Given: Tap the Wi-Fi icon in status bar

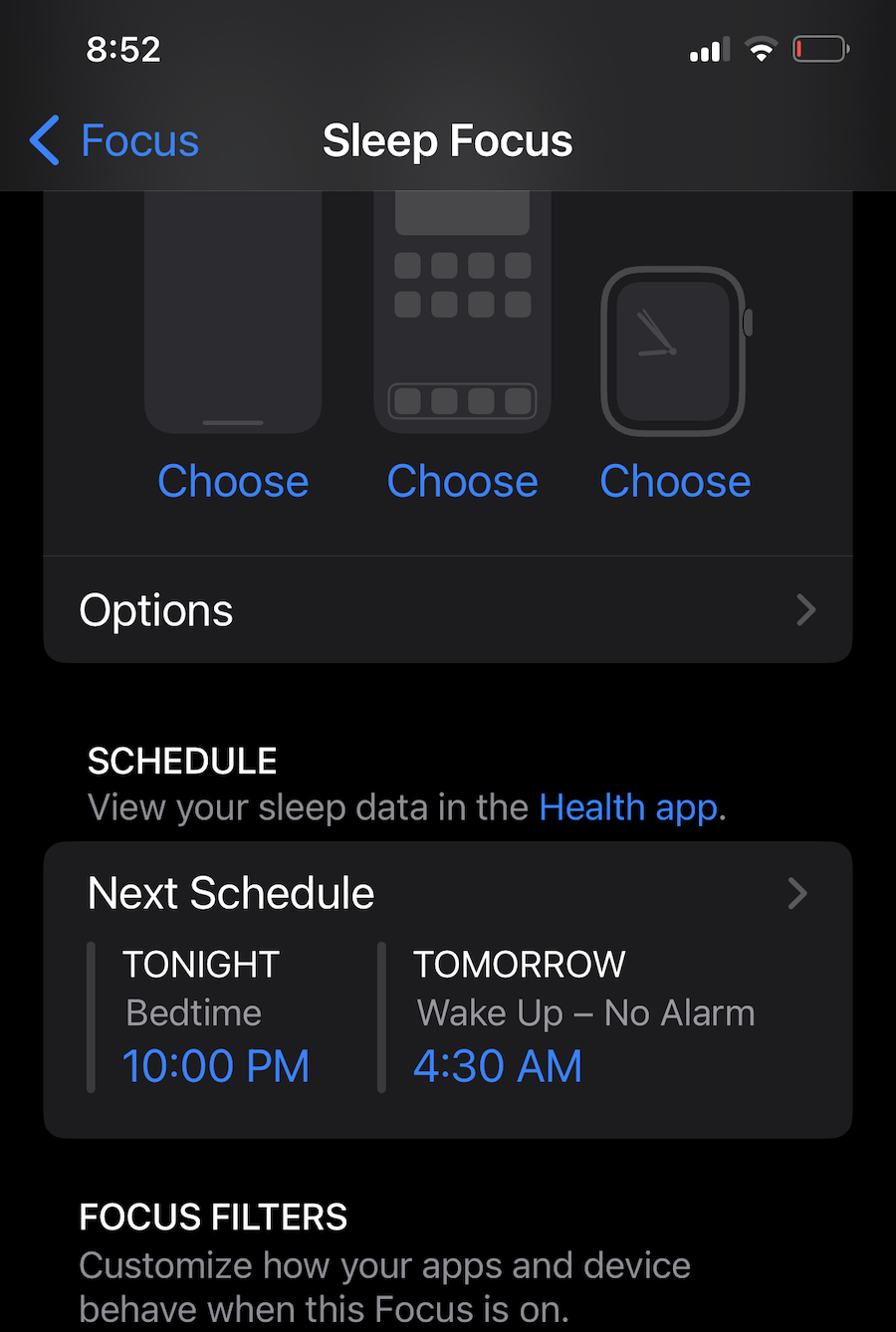Looking at the screenshot, I should click(x=762, y=49).
